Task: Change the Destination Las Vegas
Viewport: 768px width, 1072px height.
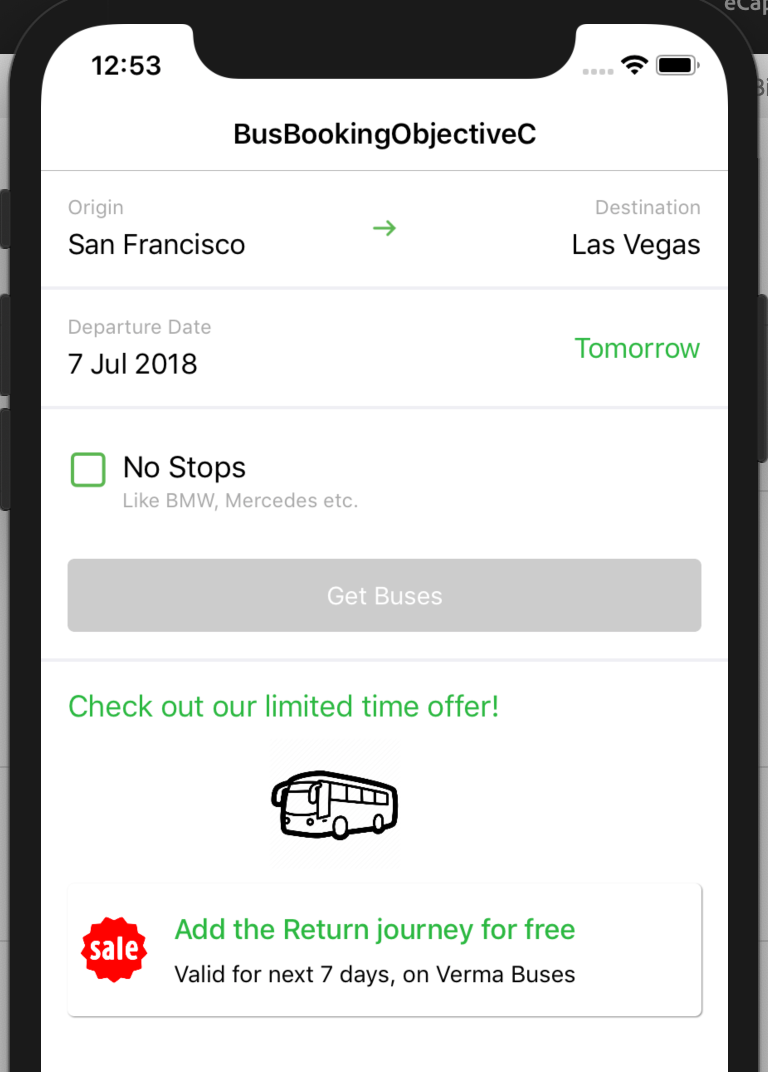Action: [635, 243]
